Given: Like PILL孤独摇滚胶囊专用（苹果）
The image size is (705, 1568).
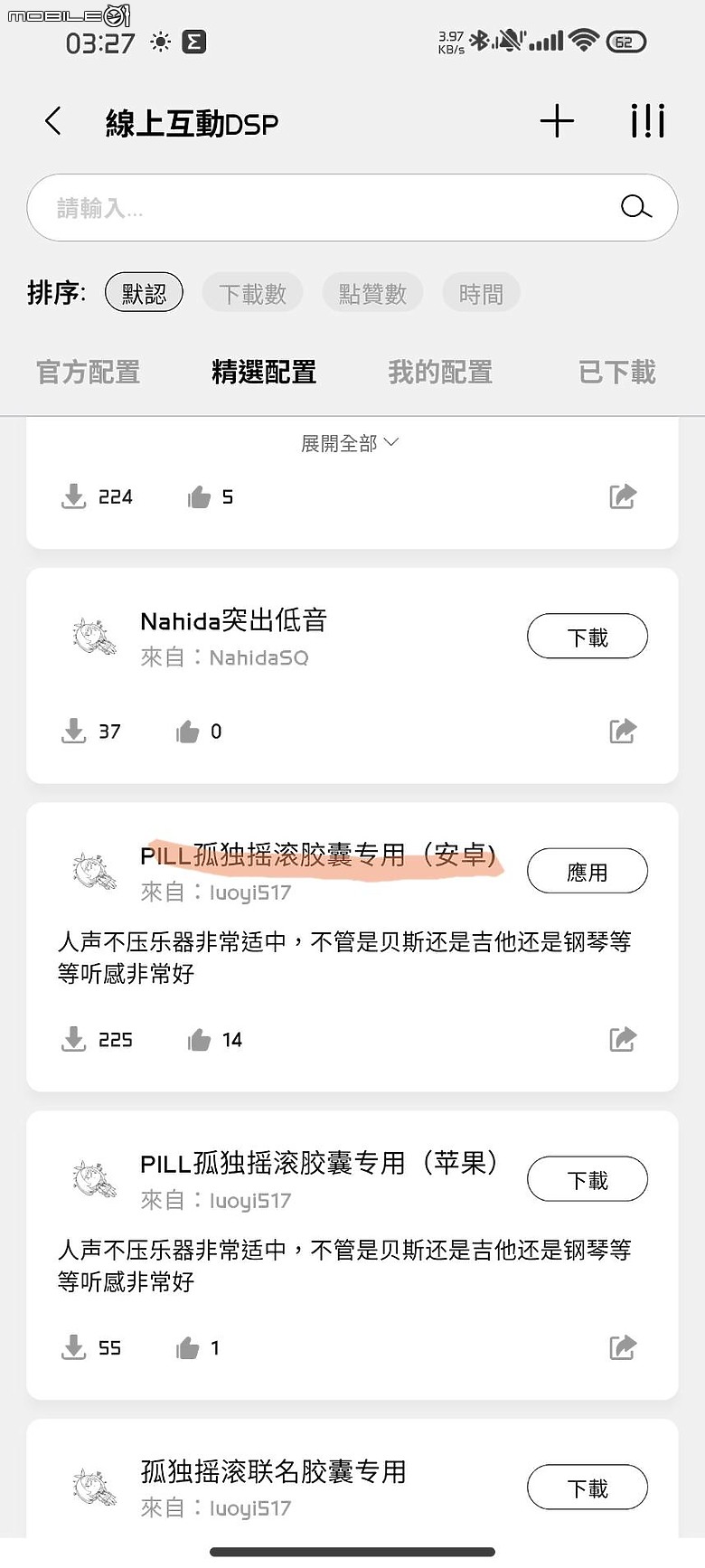Looking at the screenshot, I should [x=188, y=1348].
